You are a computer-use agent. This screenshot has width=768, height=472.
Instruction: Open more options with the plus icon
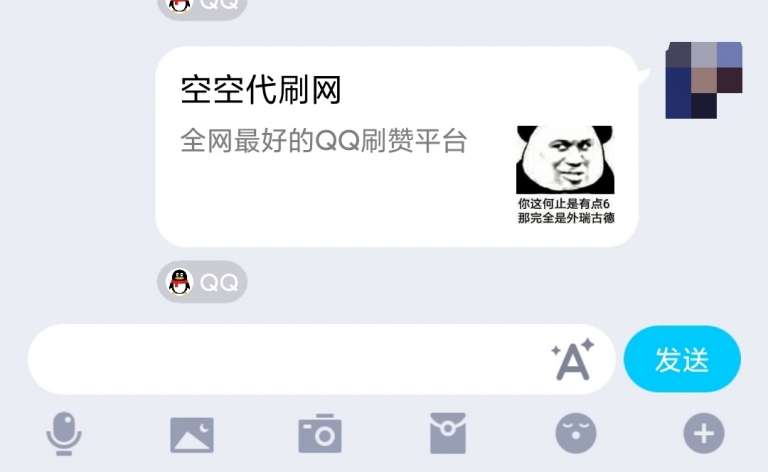pyautogui.click(x=703, y=434)
